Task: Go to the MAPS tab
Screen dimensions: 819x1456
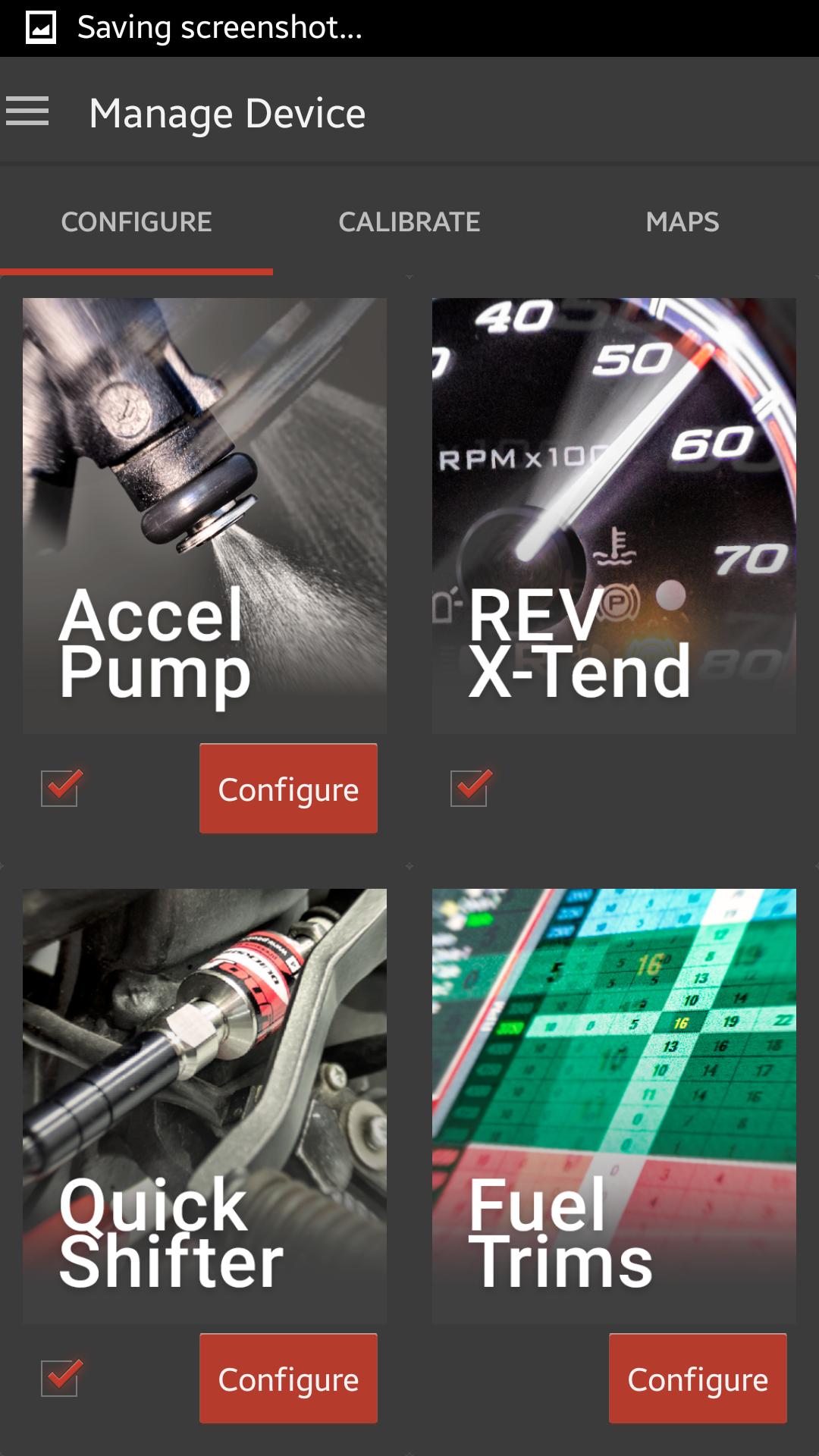Action: [682, 222]
